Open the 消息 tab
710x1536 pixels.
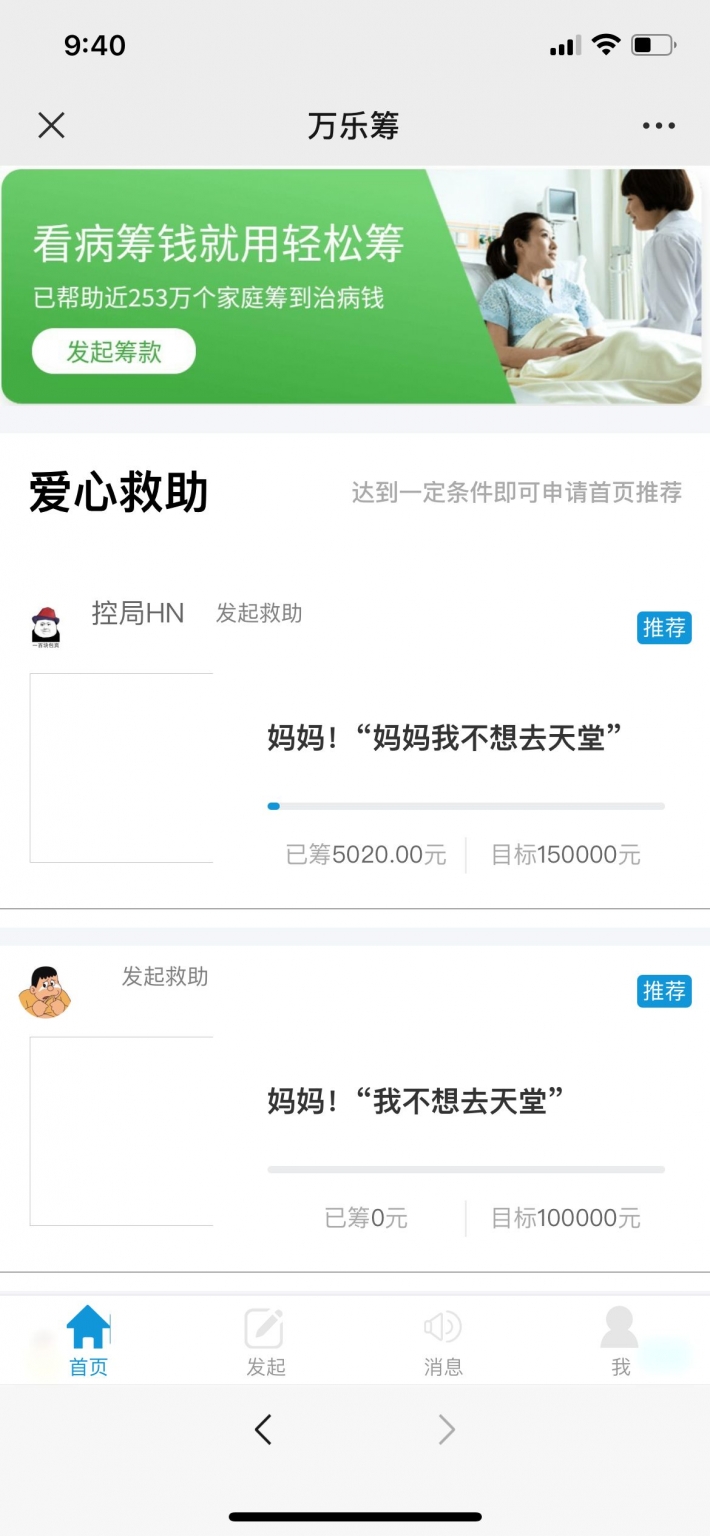coord(443,1341)
